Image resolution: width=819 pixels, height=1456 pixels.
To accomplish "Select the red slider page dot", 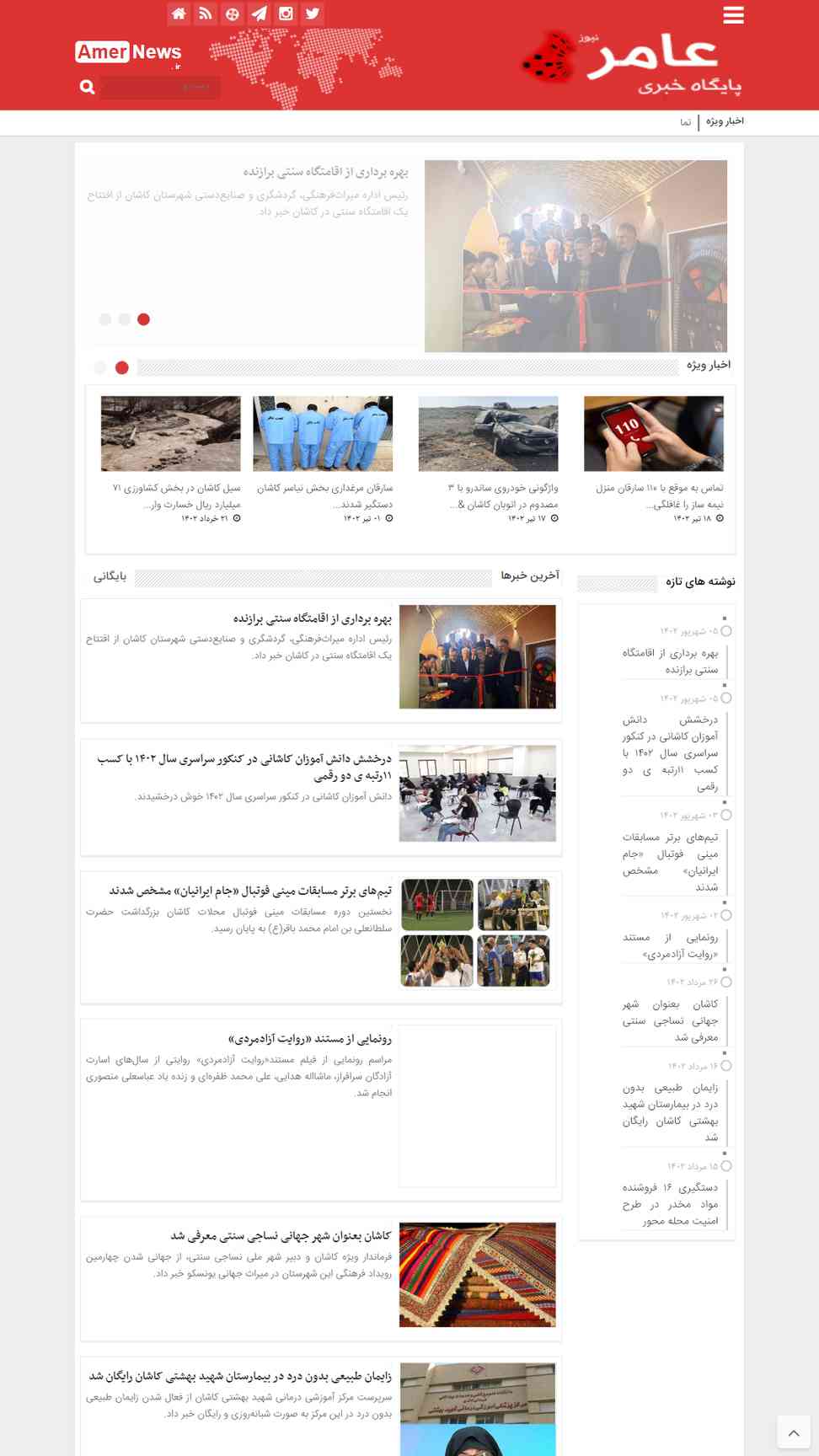I will pyautogui.click(x=143, y=319).
